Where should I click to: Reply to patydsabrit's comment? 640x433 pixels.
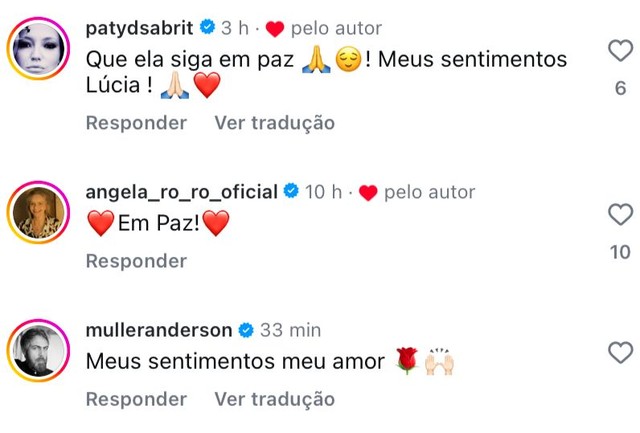point(136,123)
